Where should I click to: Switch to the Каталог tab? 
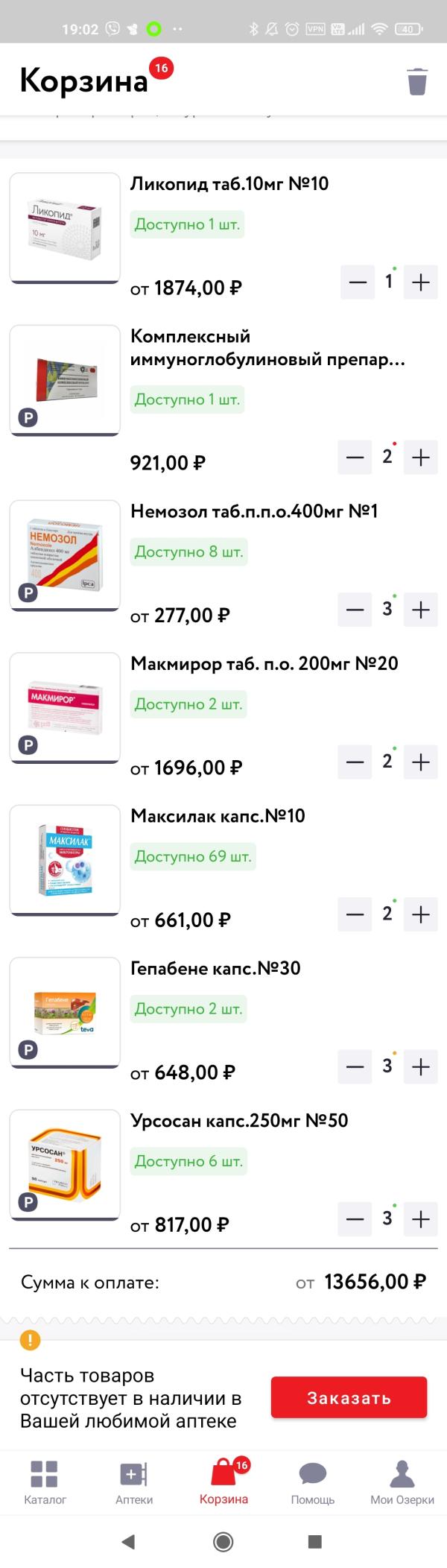[x=45, y=1482]
